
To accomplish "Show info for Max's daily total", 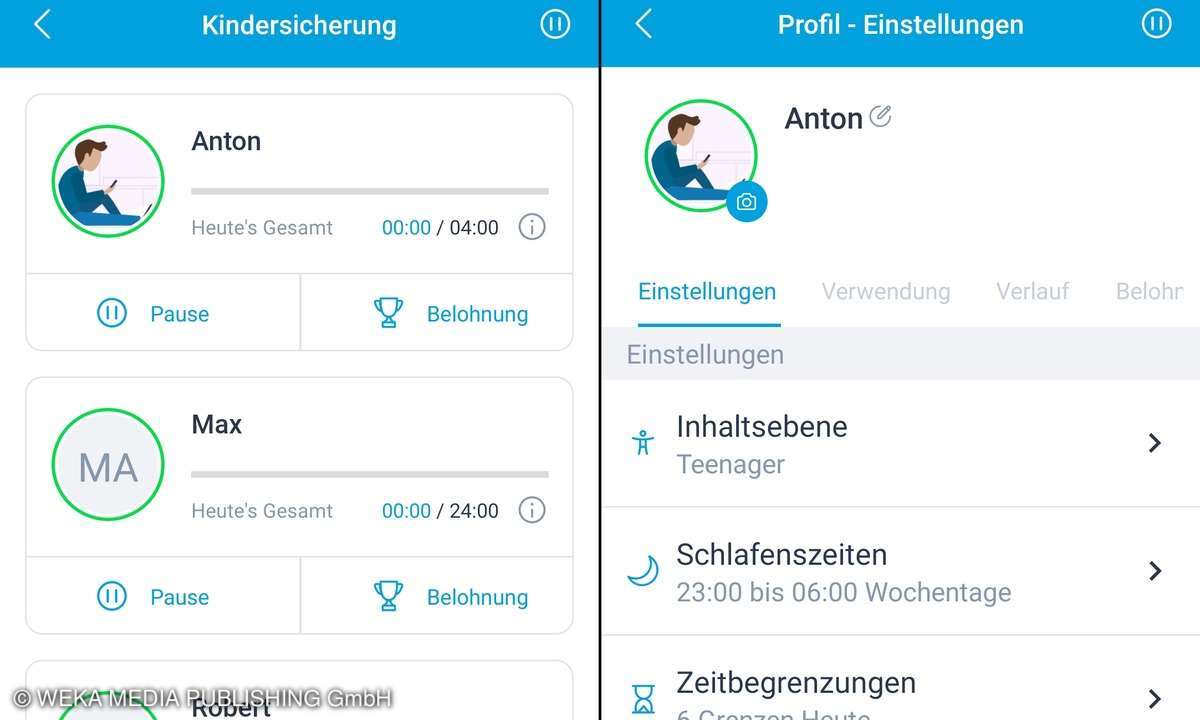I will click(532, 511).
